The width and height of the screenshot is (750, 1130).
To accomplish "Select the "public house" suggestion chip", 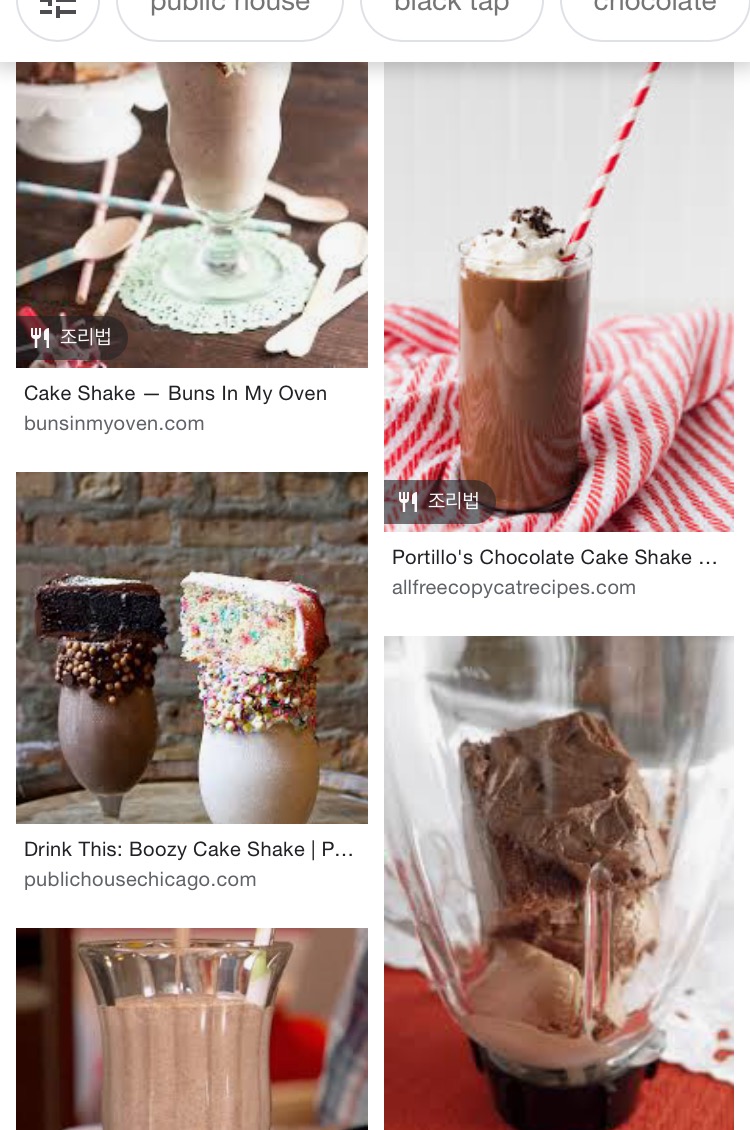I will pyautogui.click(x=230, y=12).
